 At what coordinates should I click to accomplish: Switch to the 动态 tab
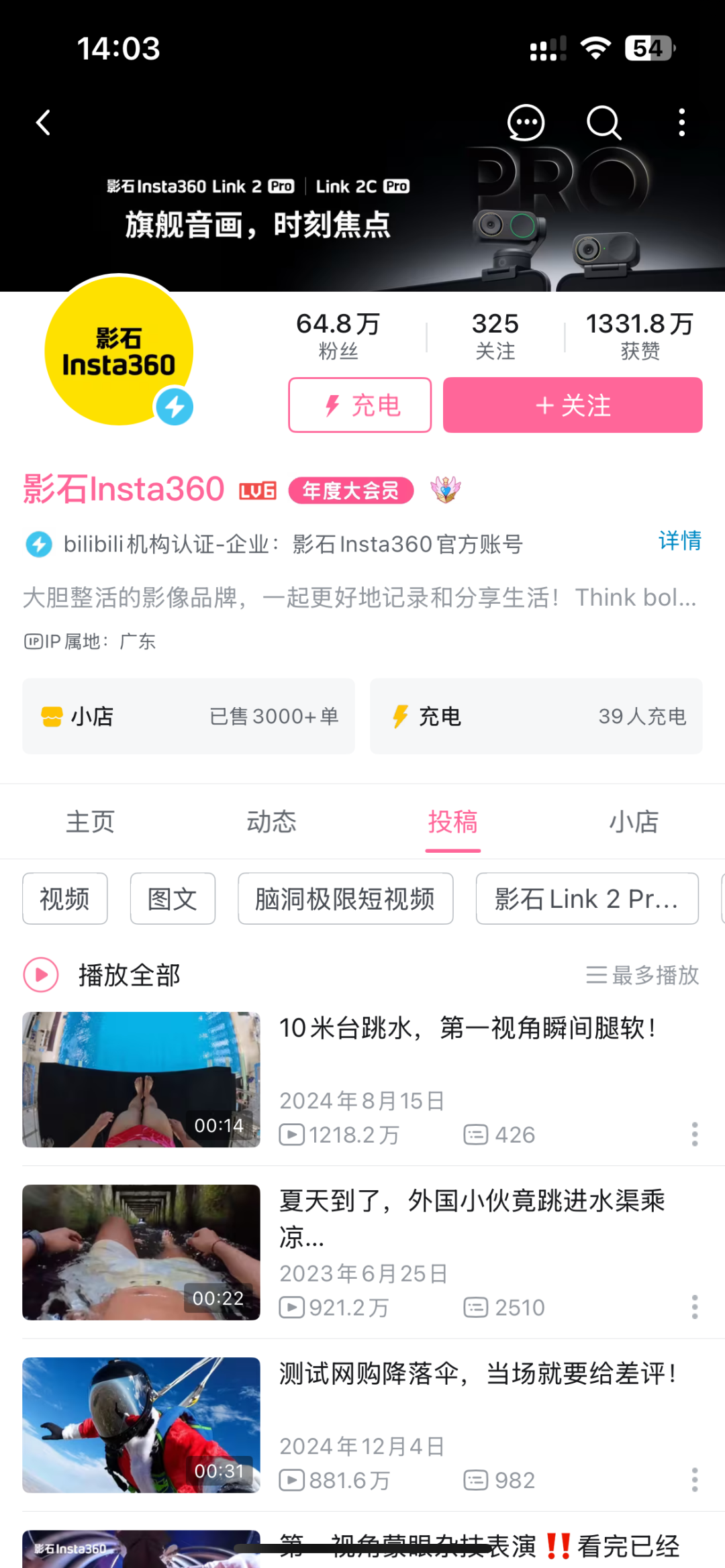[272, 822]
